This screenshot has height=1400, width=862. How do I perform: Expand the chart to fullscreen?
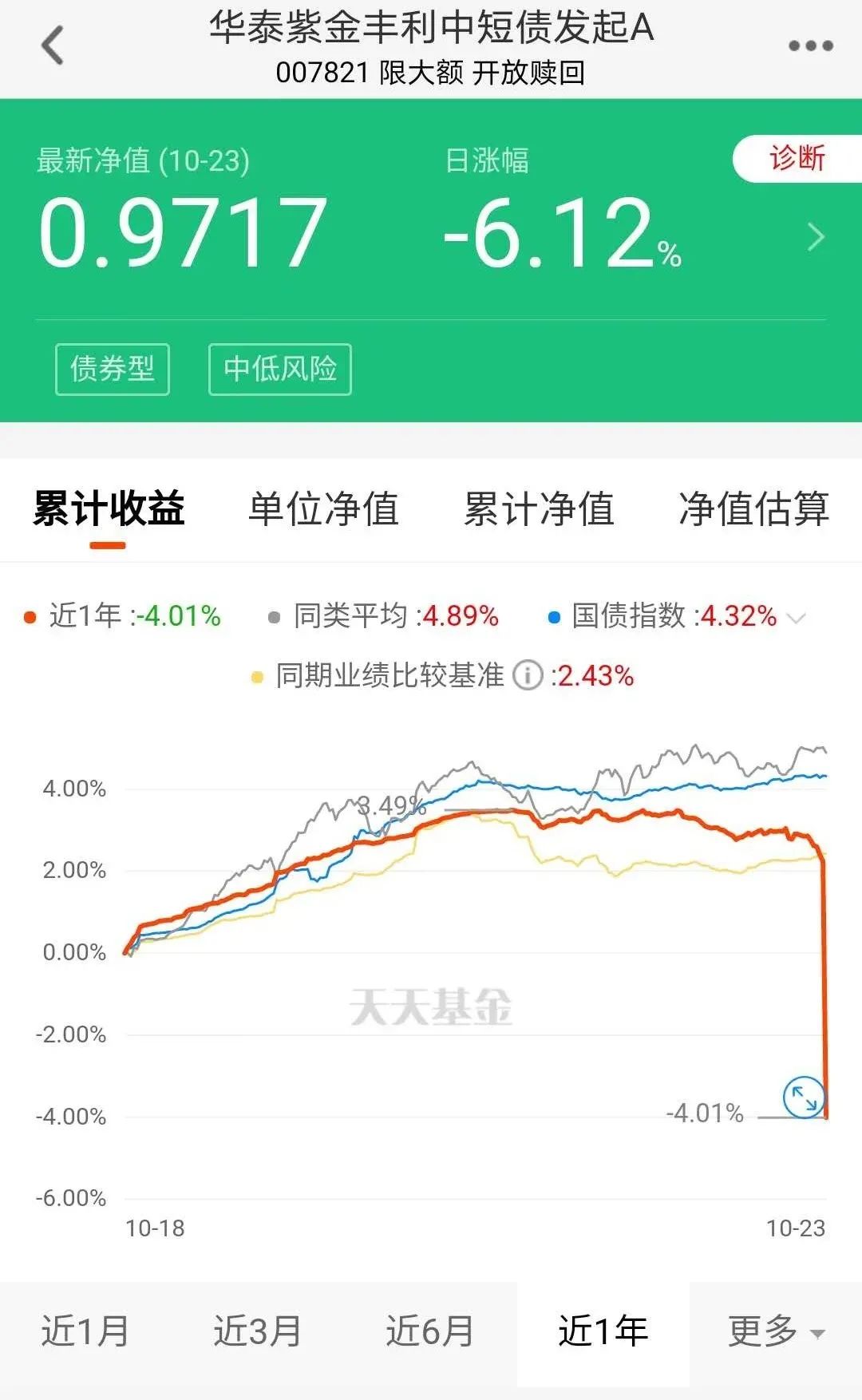click(803, 1097)
